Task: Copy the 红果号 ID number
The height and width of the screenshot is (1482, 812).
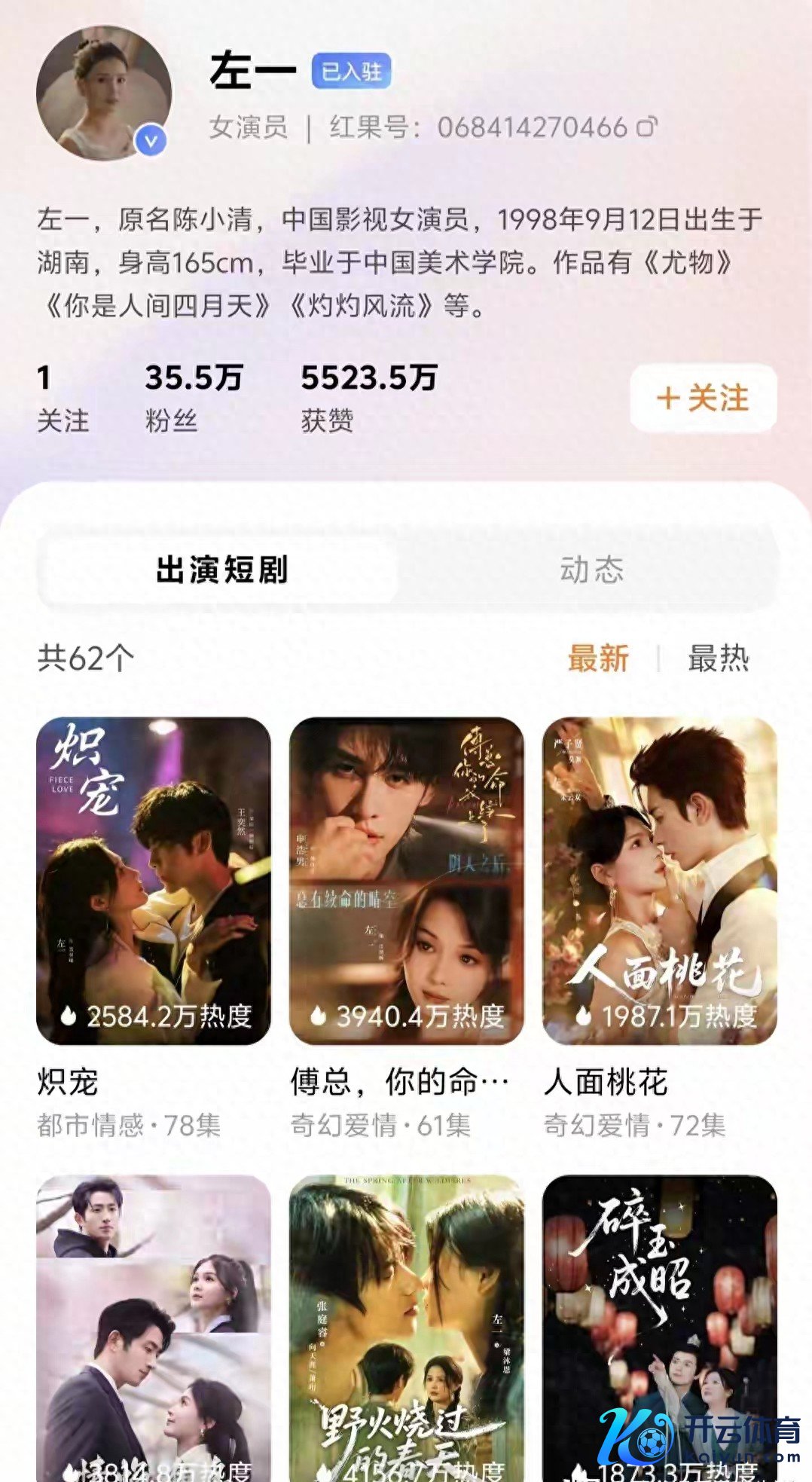Action: [x=646, y=127]
